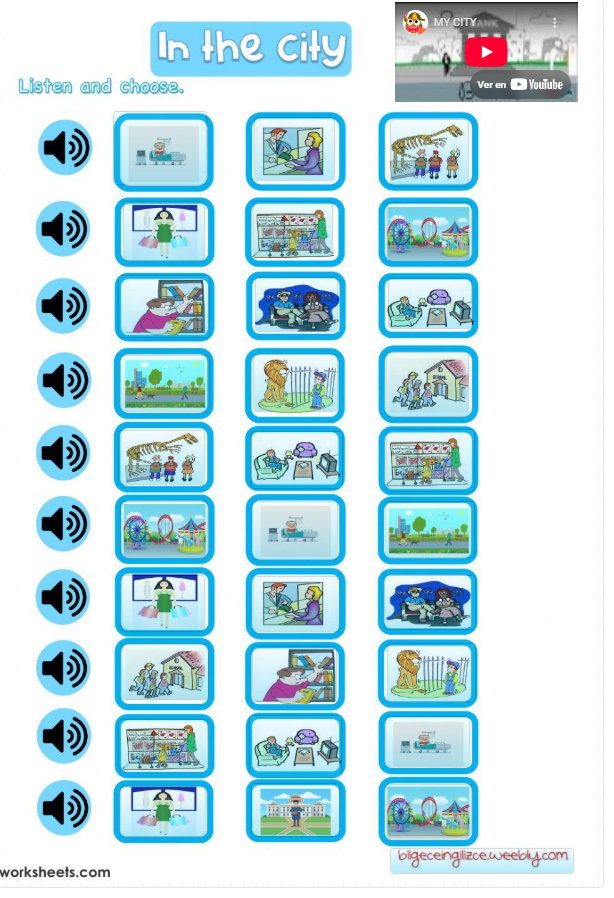Select the hospital bed picture in the first row
The image size is (614, 898).
[164, 152]
